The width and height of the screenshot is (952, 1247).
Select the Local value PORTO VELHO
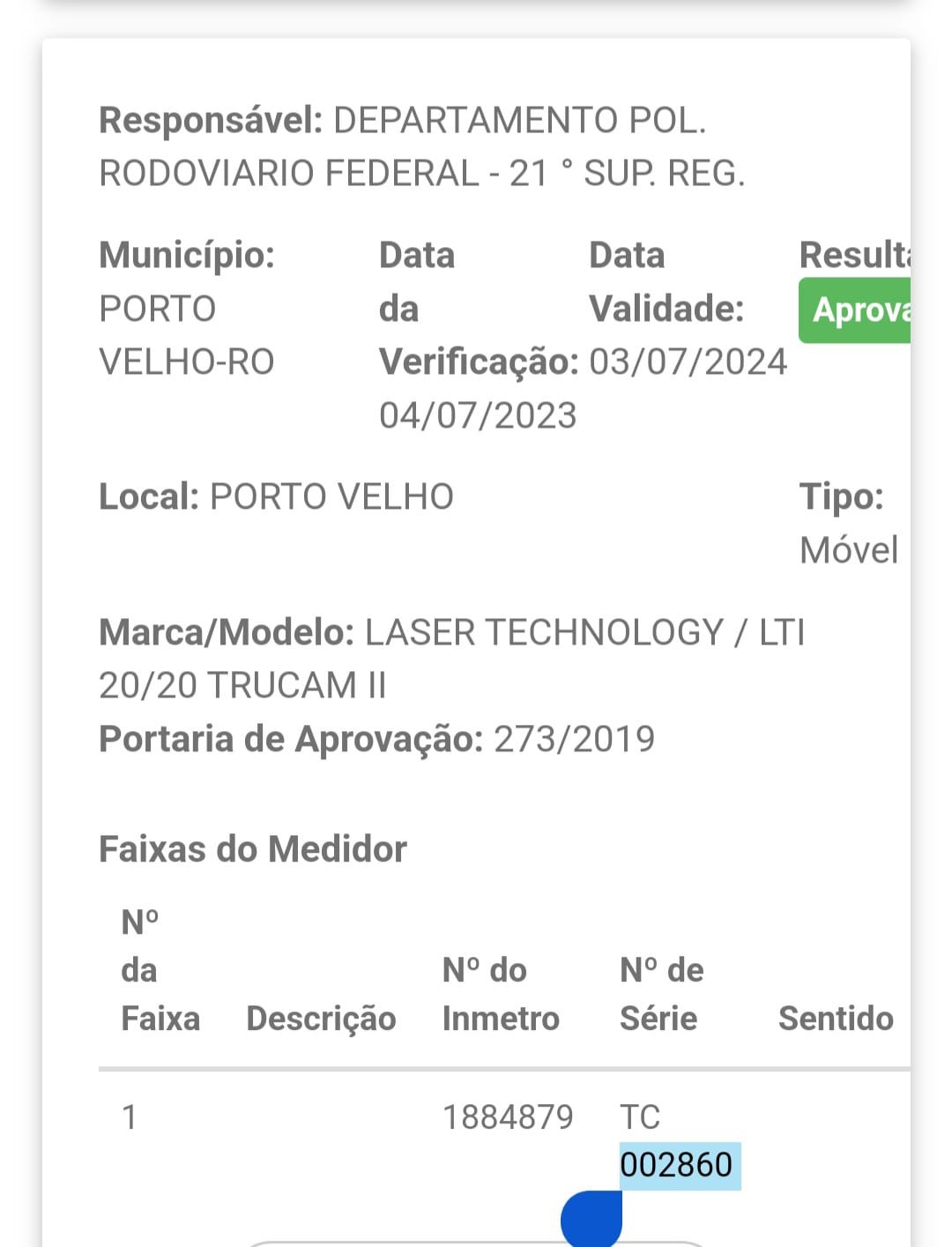[331, 496]
